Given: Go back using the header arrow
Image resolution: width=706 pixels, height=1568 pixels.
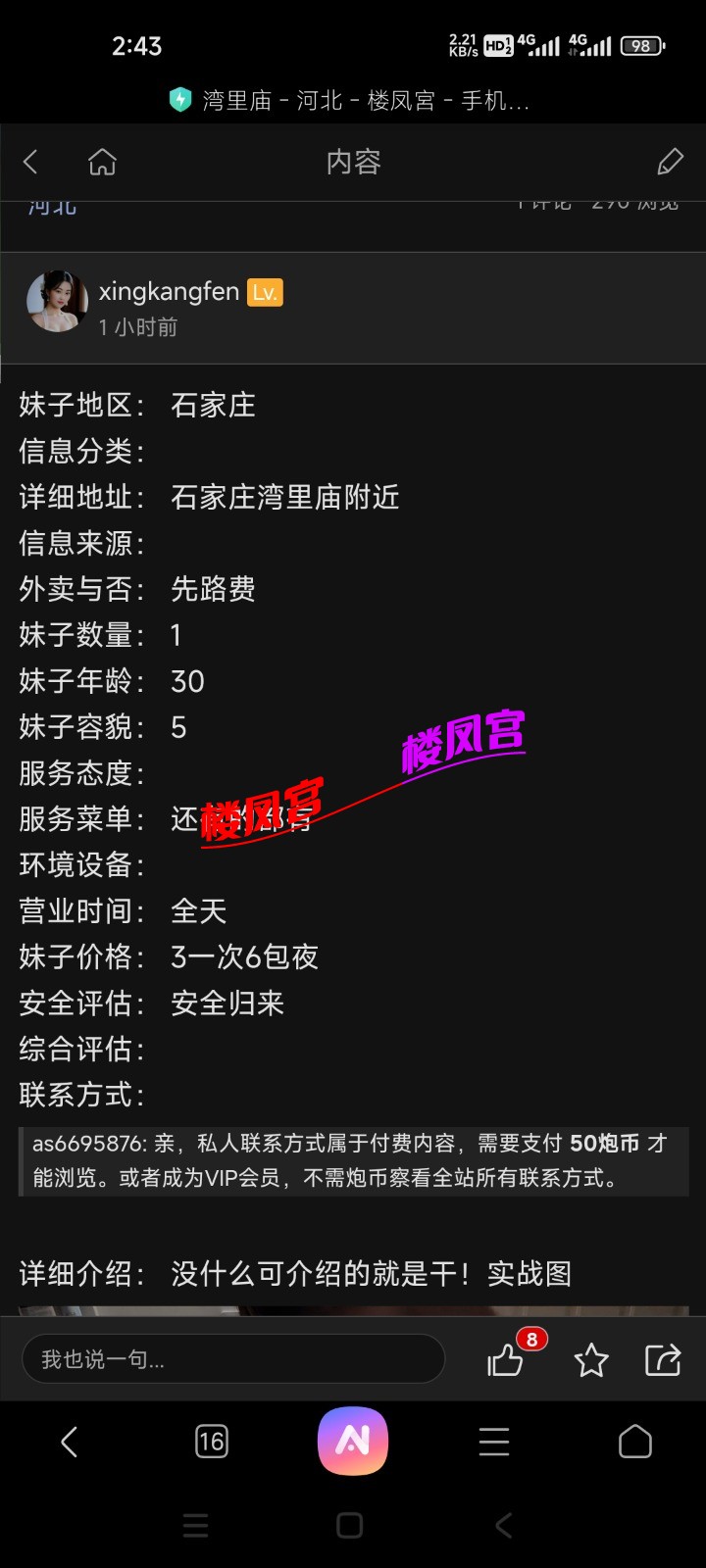Looking at the screenshot, I should pos(31,162).
